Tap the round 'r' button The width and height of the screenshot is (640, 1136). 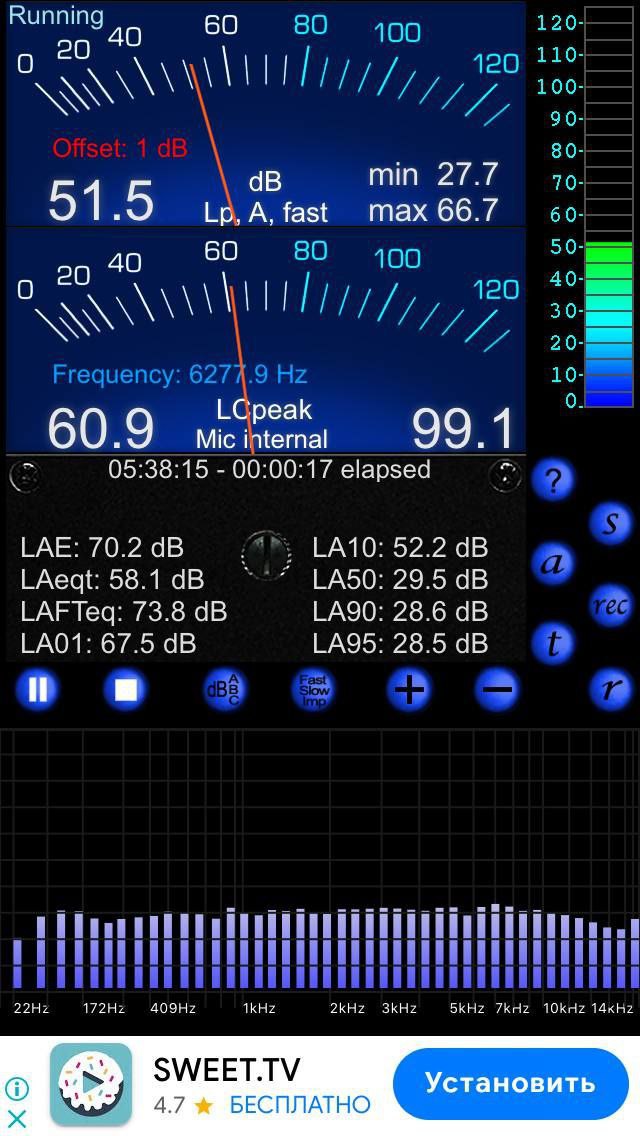(x=610, y=688)
